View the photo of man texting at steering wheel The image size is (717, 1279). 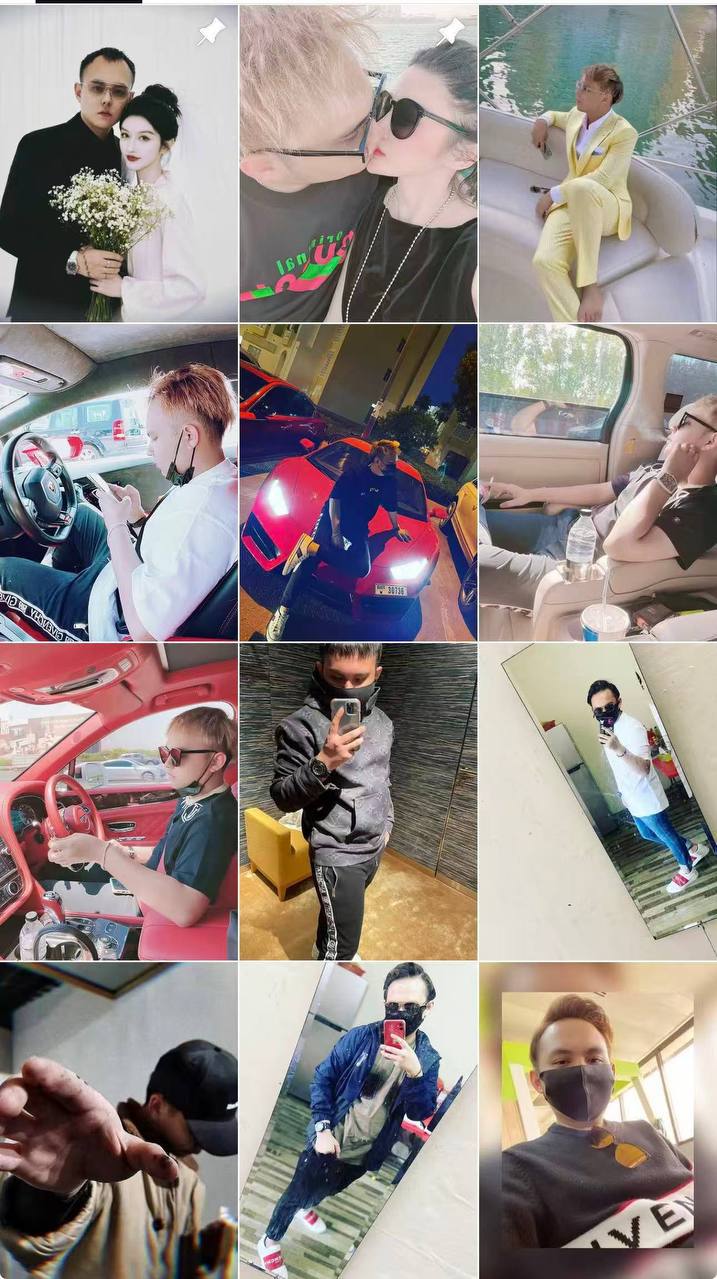119,482
